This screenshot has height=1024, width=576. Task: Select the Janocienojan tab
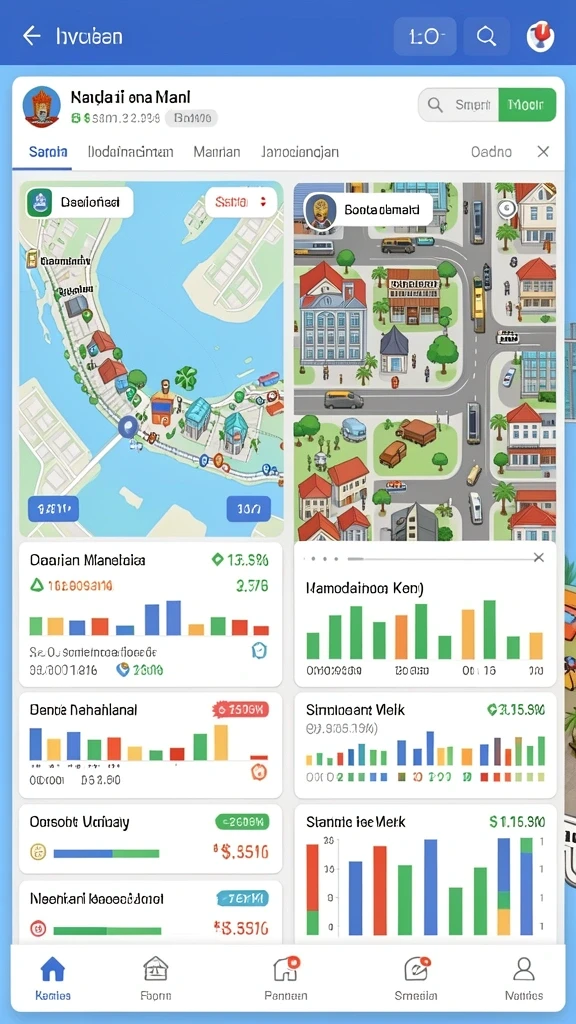(x=300, y=152)
